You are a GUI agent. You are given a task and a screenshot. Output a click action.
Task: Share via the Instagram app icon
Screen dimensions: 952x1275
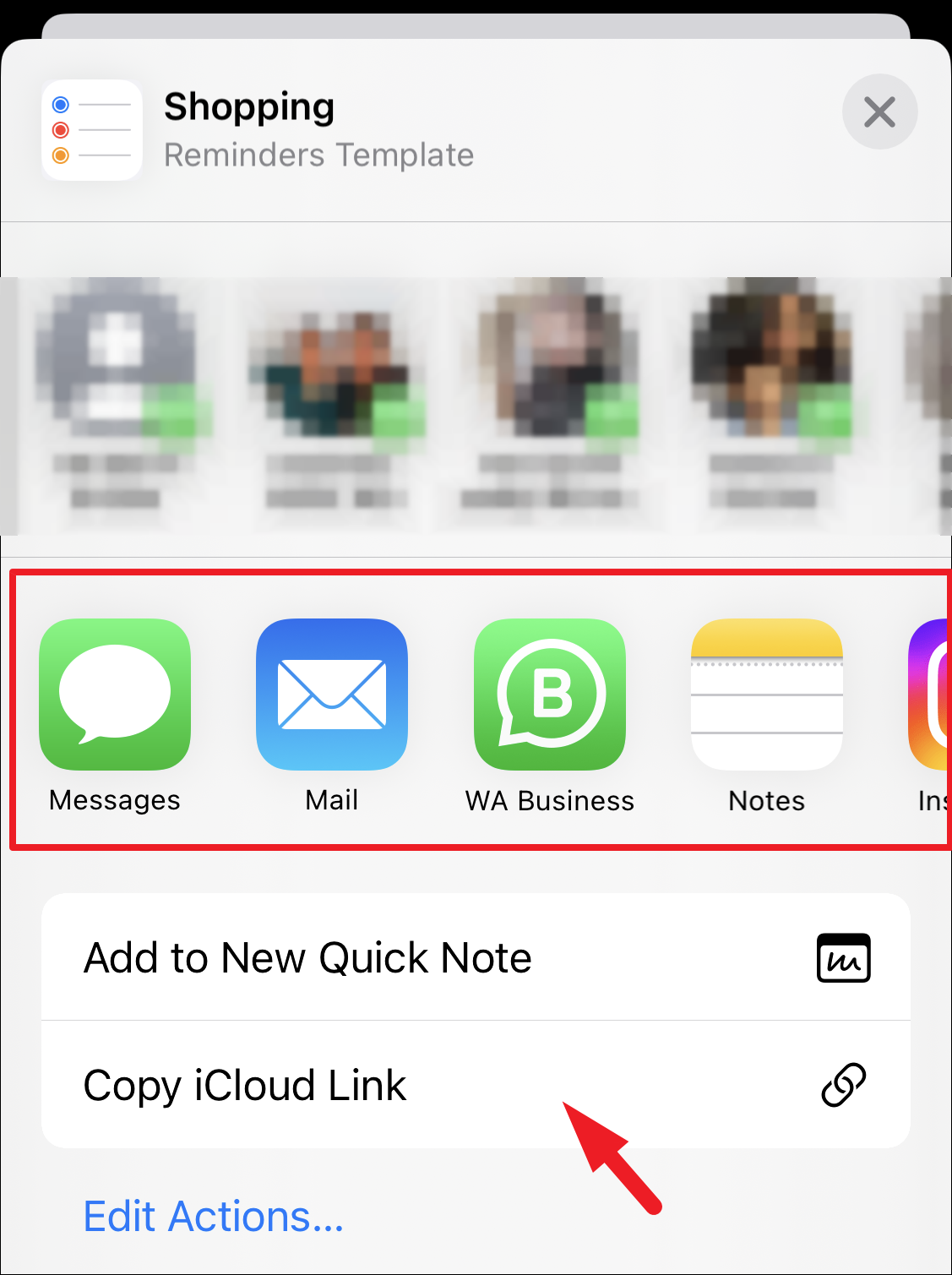pos(928,695)
